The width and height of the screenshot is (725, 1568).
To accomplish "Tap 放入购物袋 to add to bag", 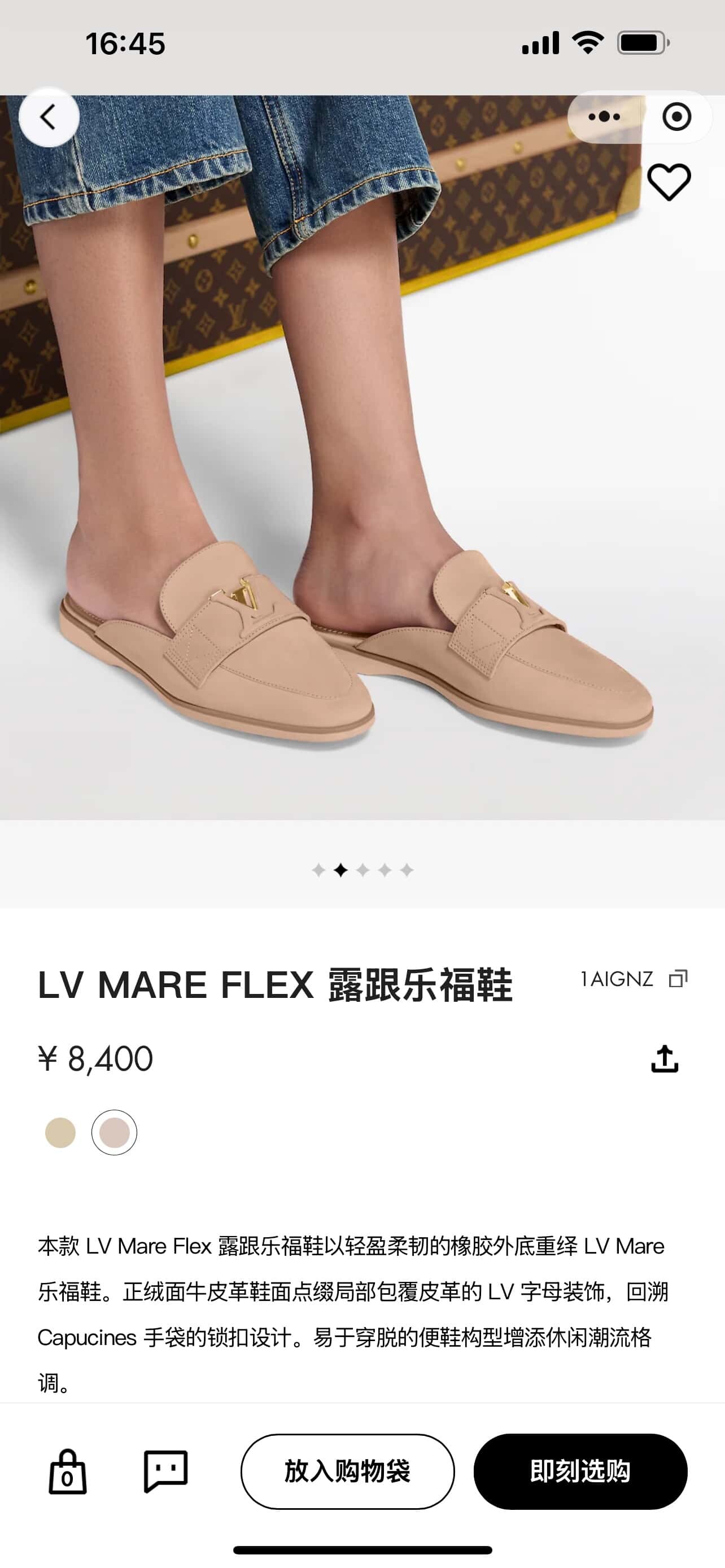I will coord(347,1472).
